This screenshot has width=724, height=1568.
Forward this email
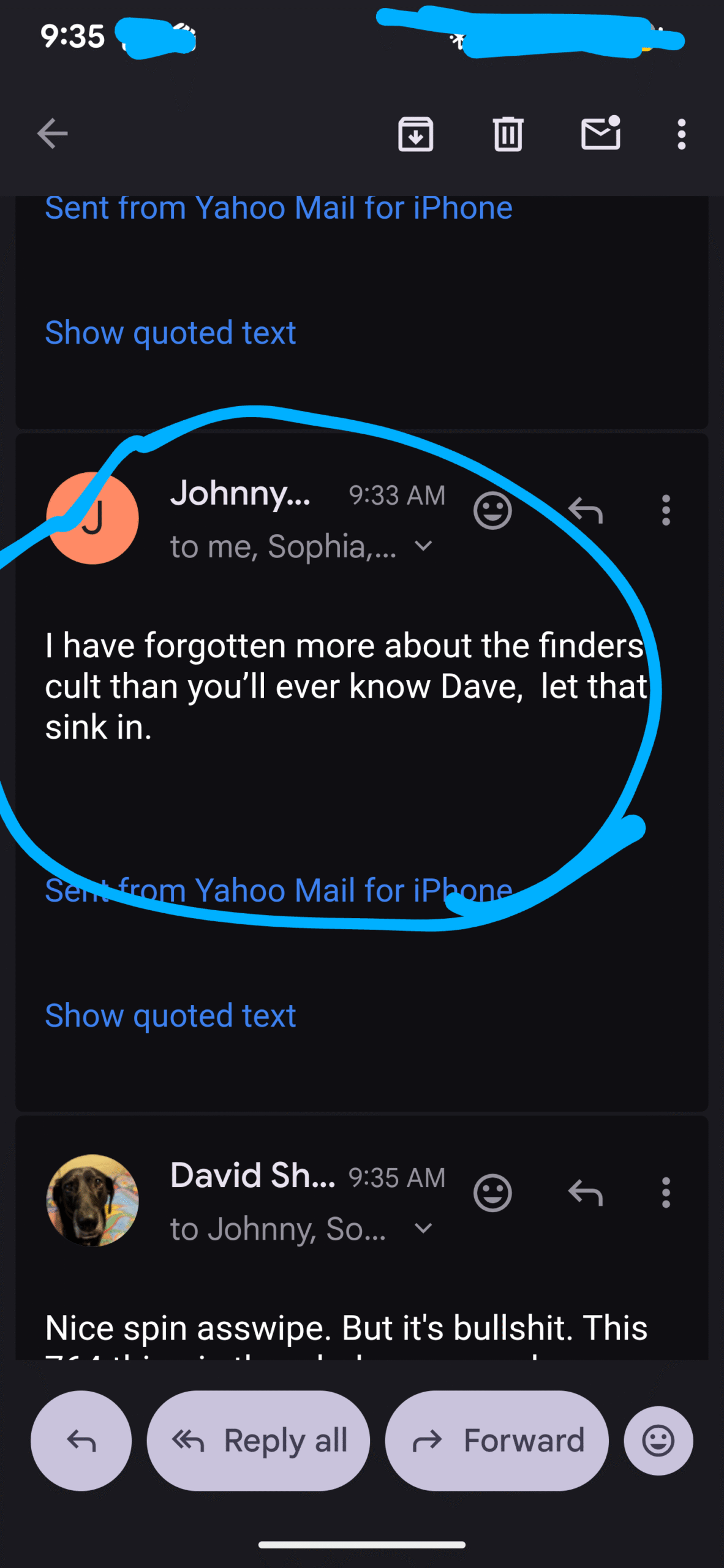497,1441
